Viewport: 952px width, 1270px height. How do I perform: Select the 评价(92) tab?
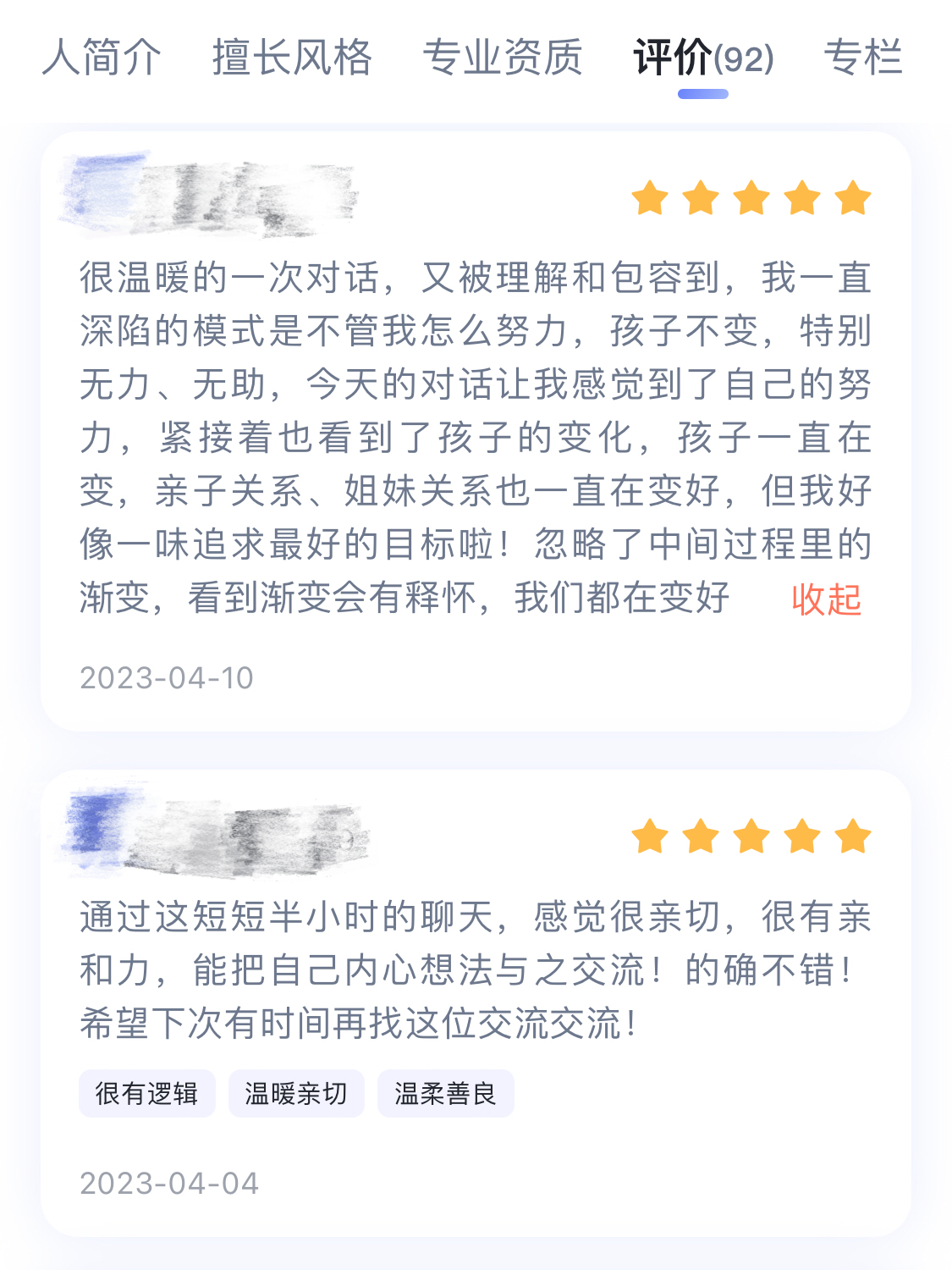point(703,58)
